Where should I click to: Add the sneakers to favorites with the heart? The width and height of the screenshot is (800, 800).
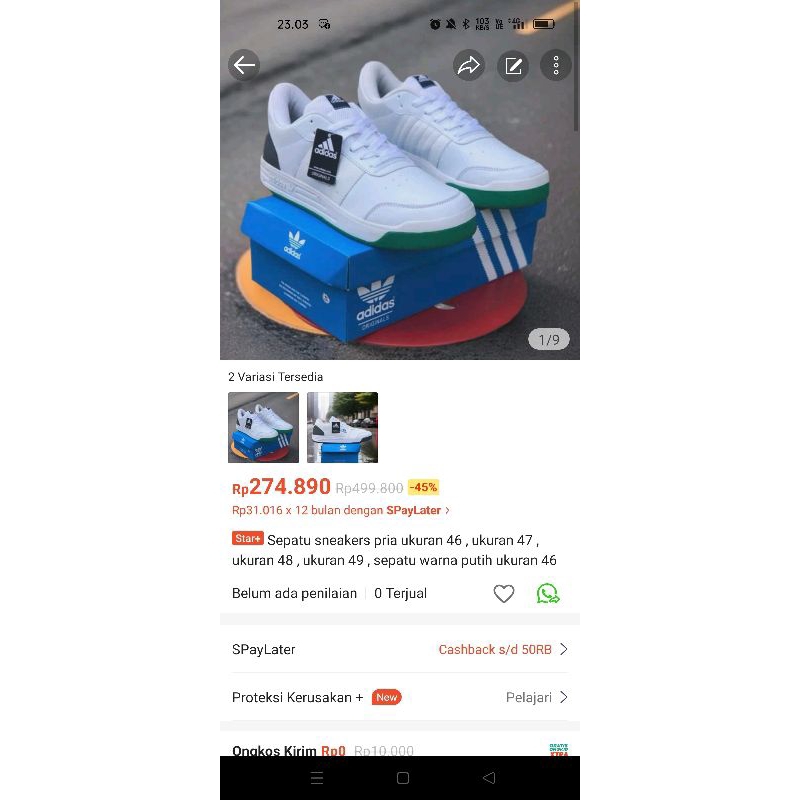504,594
